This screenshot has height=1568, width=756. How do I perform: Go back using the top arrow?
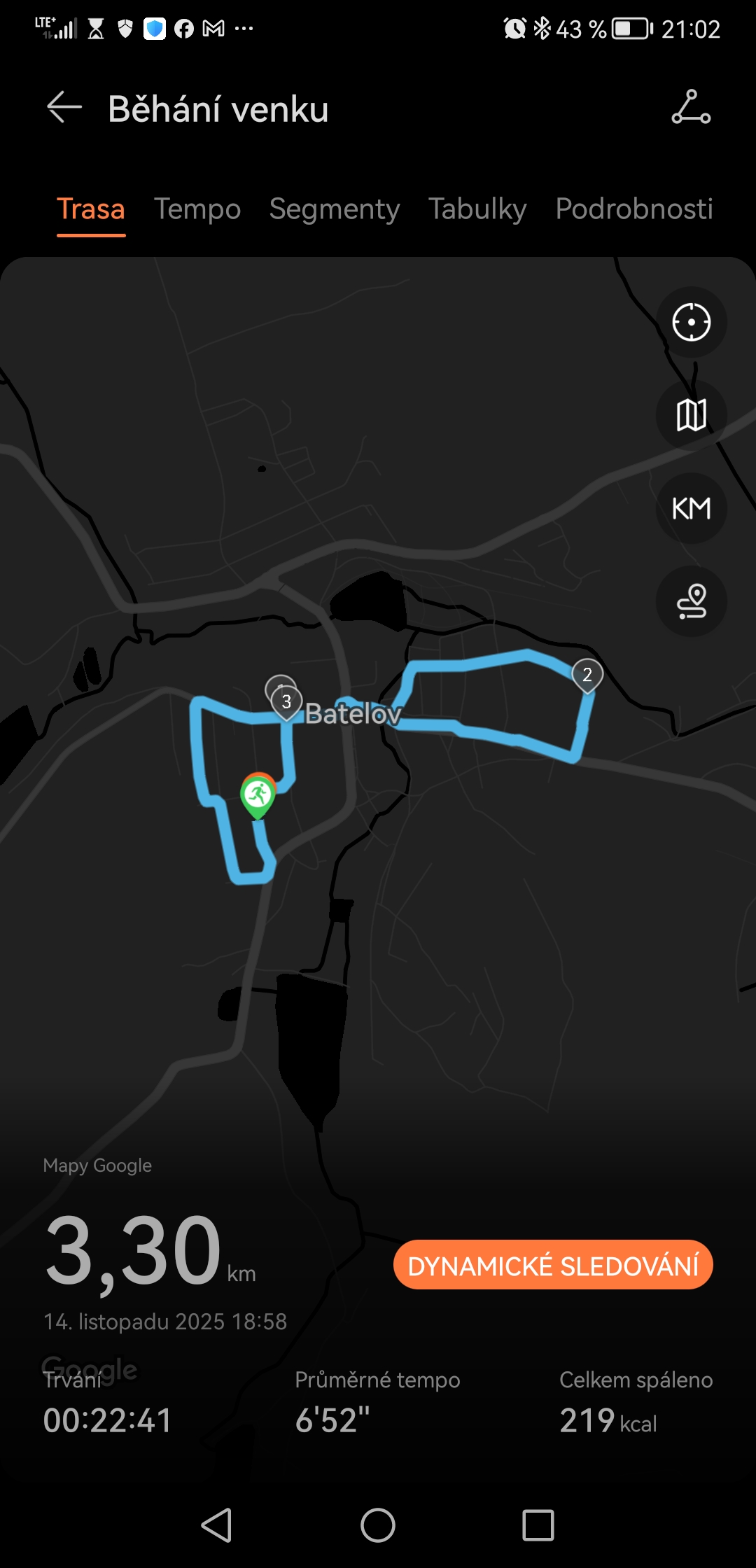pos(64,108)
